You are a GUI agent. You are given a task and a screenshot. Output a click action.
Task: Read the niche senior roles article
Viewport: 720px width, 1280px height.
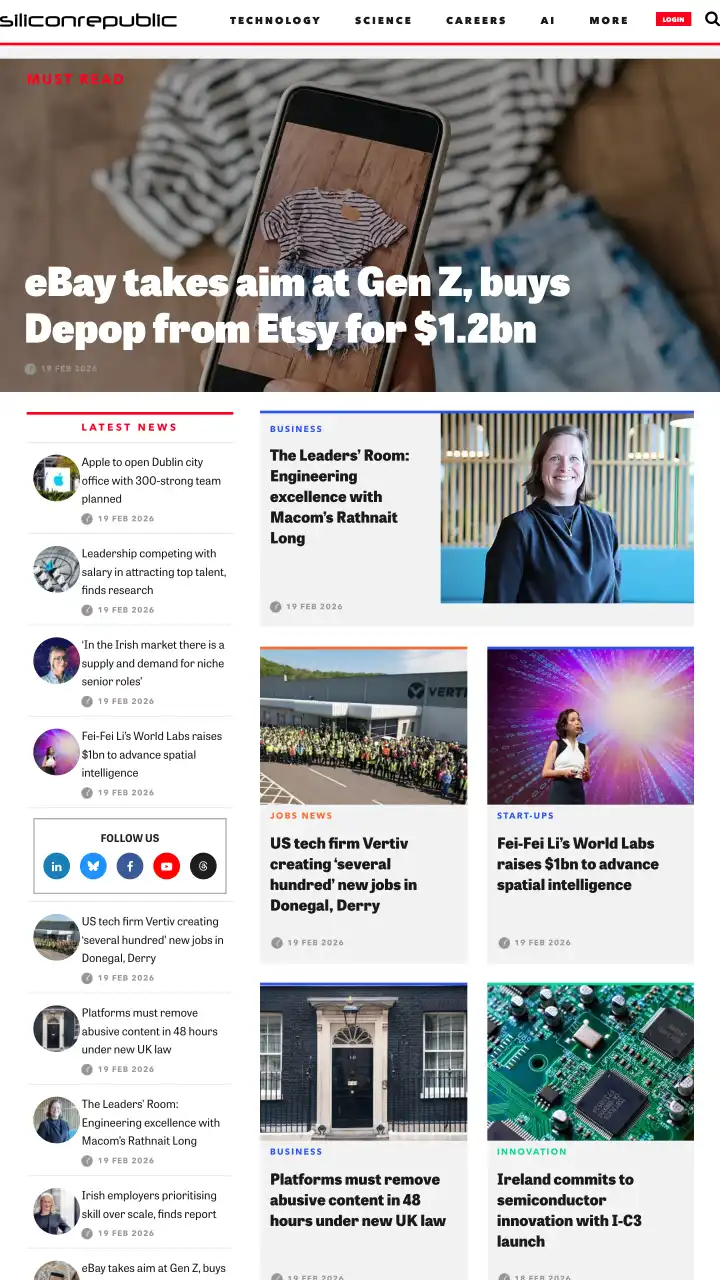click(153, 663)
